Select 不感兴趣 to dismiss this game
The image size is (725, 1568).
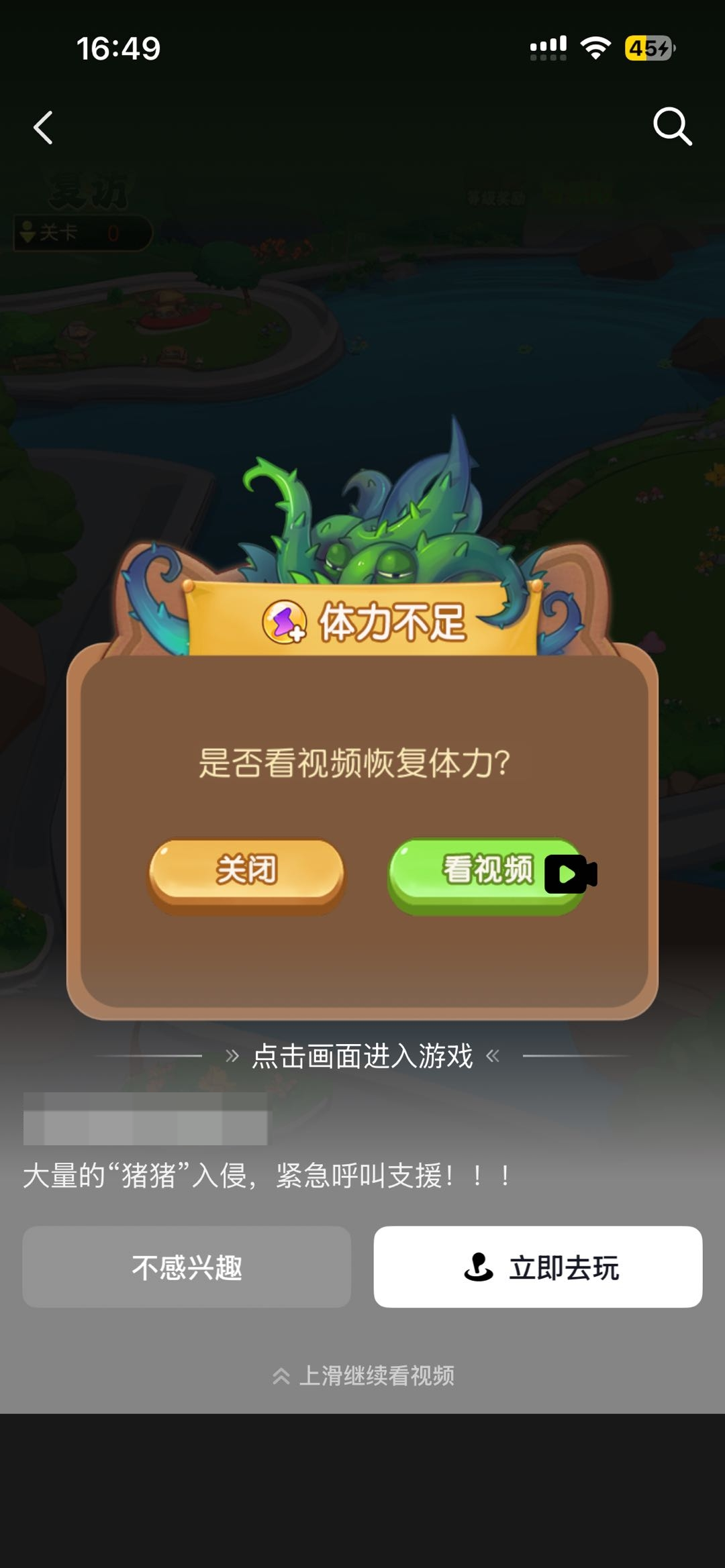(187, 1267)
